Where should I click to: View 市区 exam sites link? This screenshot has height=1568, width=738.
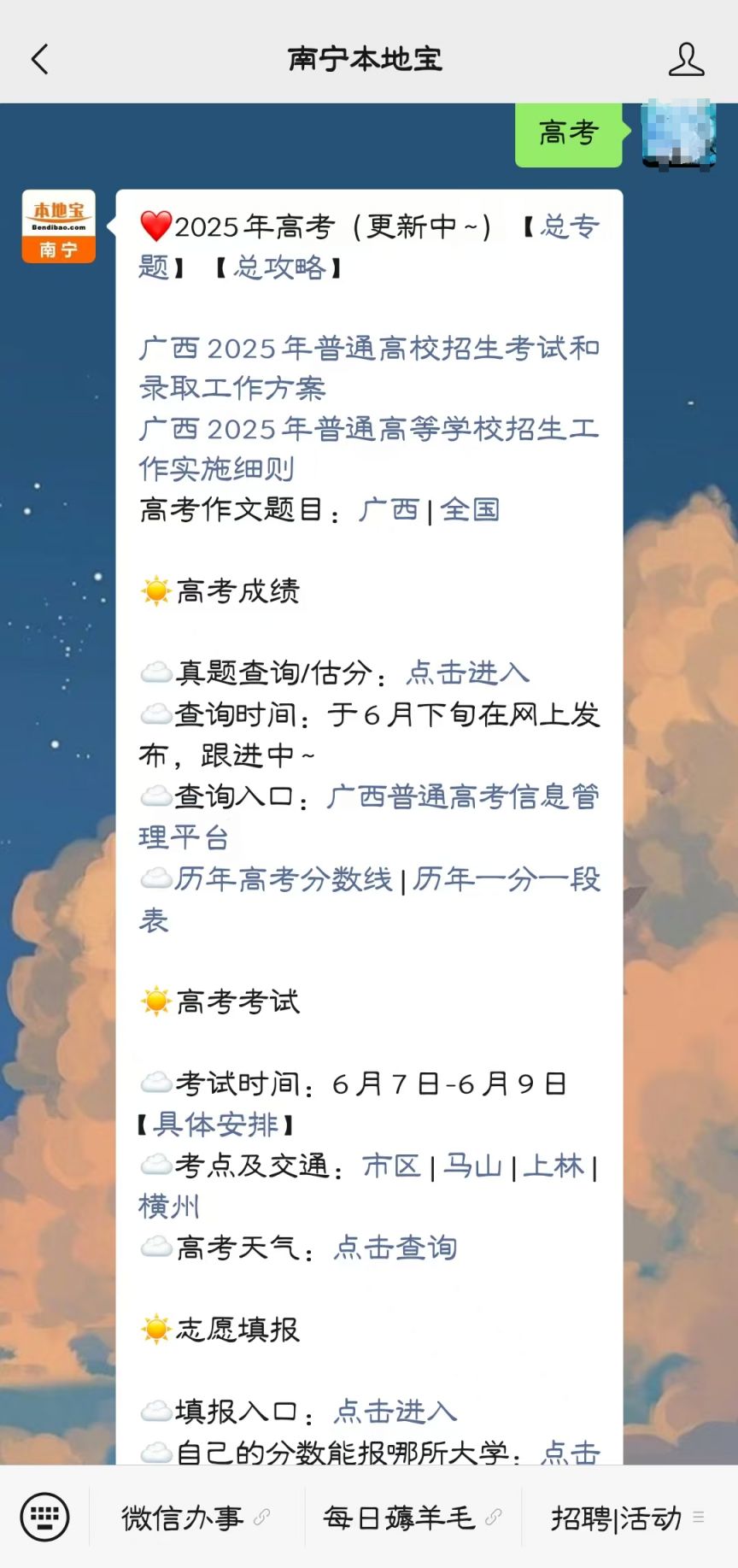[x=391, y=1166]
